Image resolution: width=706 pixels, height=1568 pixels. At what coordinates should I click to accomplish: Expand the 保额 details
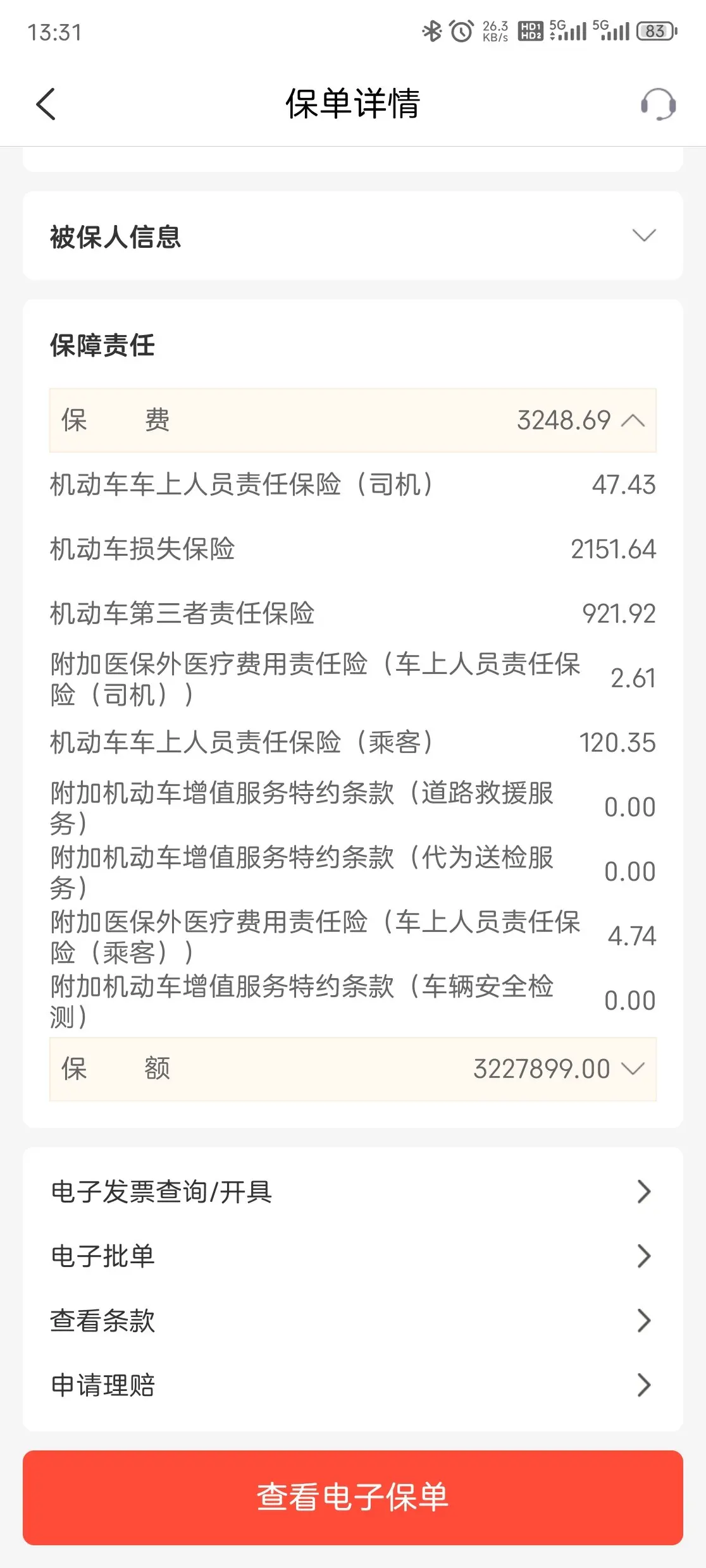tap(633, 1069)
